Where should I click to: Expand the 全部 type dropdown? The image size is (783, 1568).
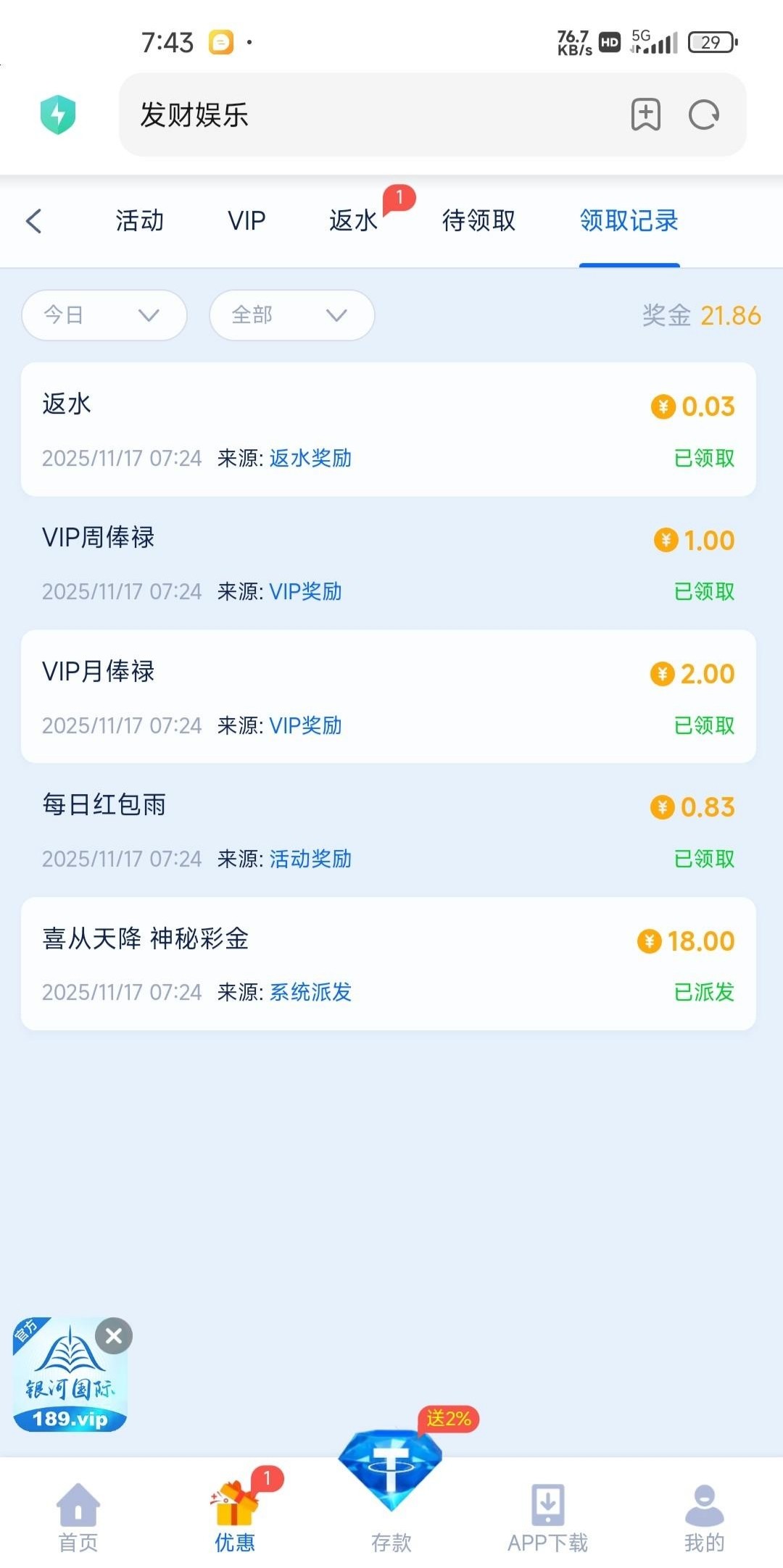click(291, 315)
